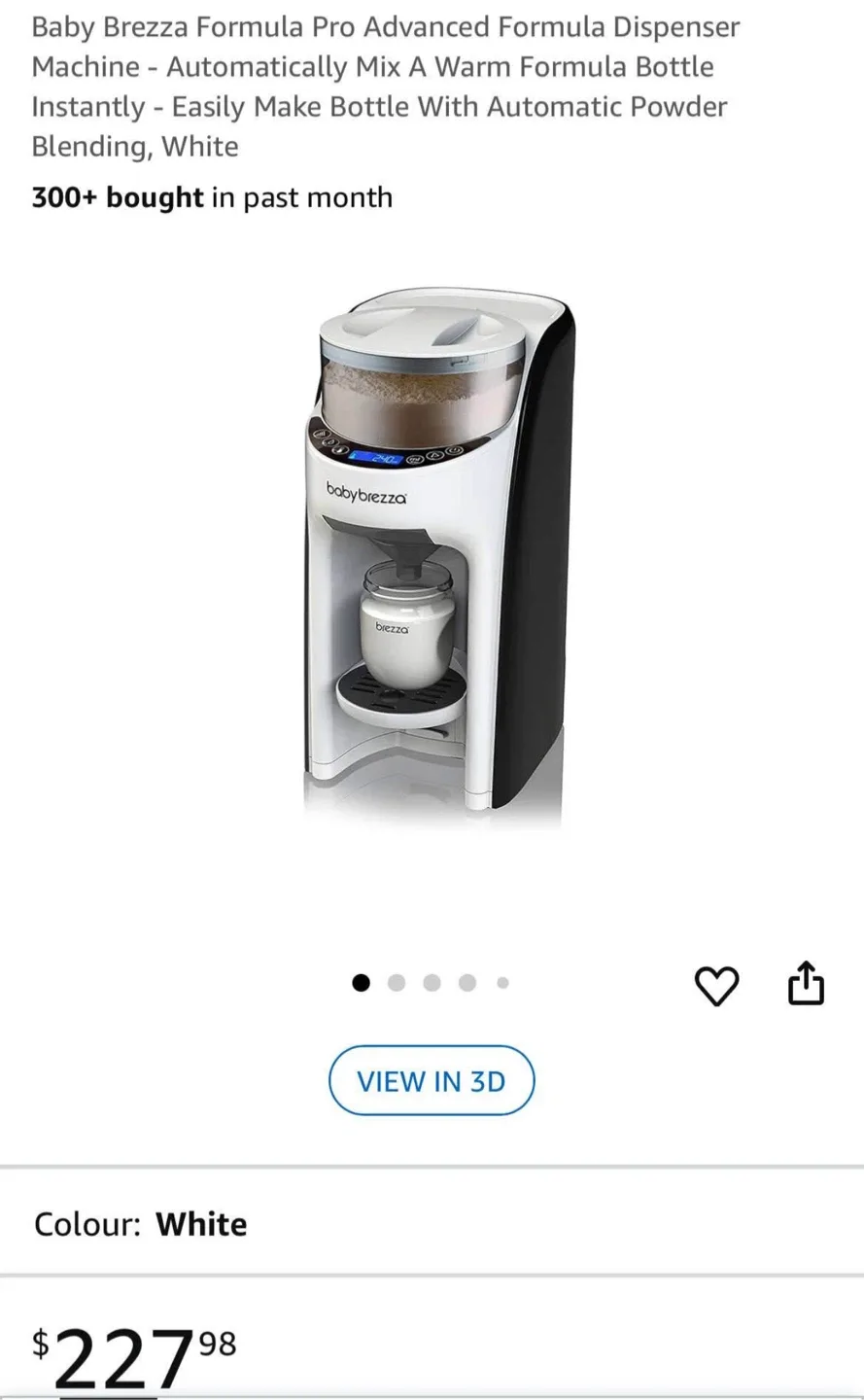Share this product using the export icon

point(806,983)
